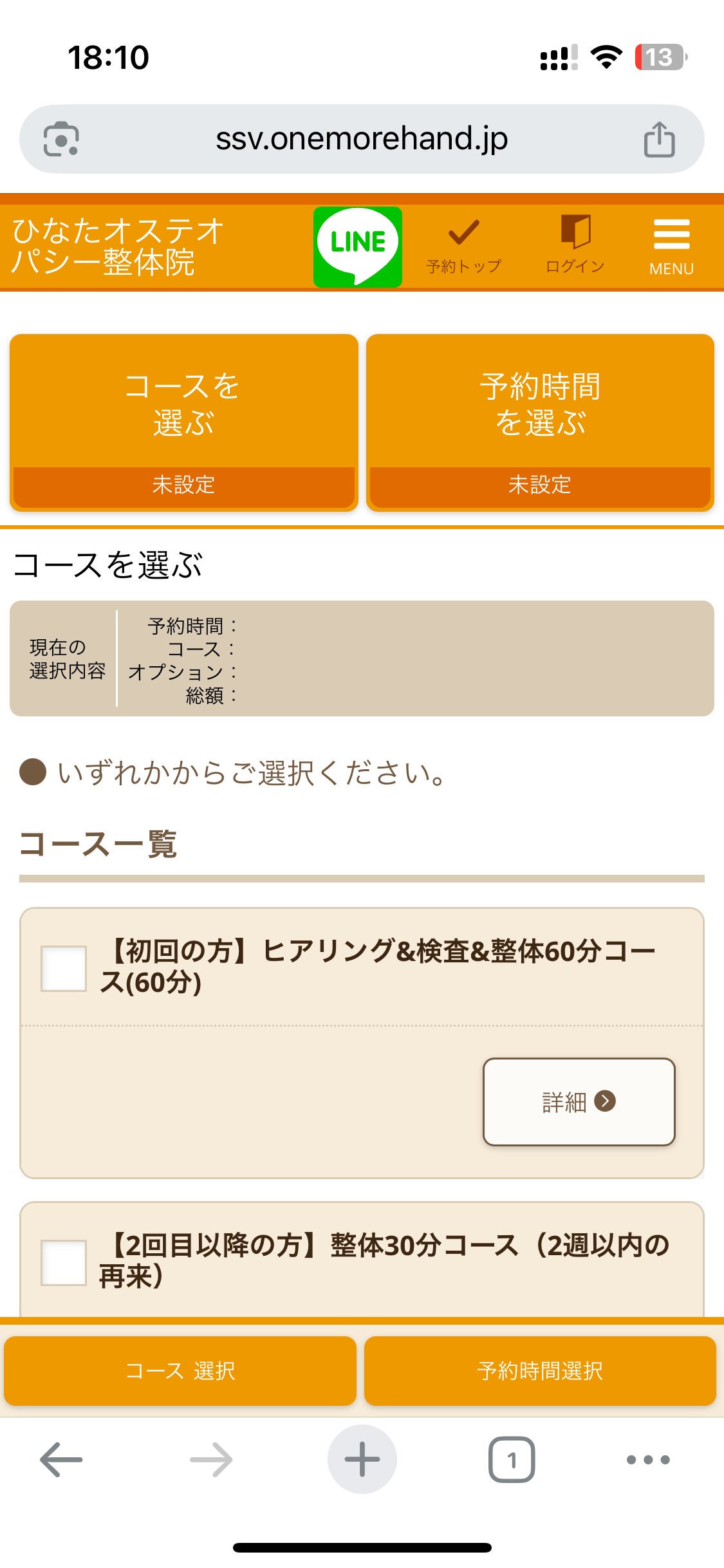Image resolution: width=724 pixels, height=1568 pixels.
Task: Open the LINE button in the header
Action: click(358, 247)
